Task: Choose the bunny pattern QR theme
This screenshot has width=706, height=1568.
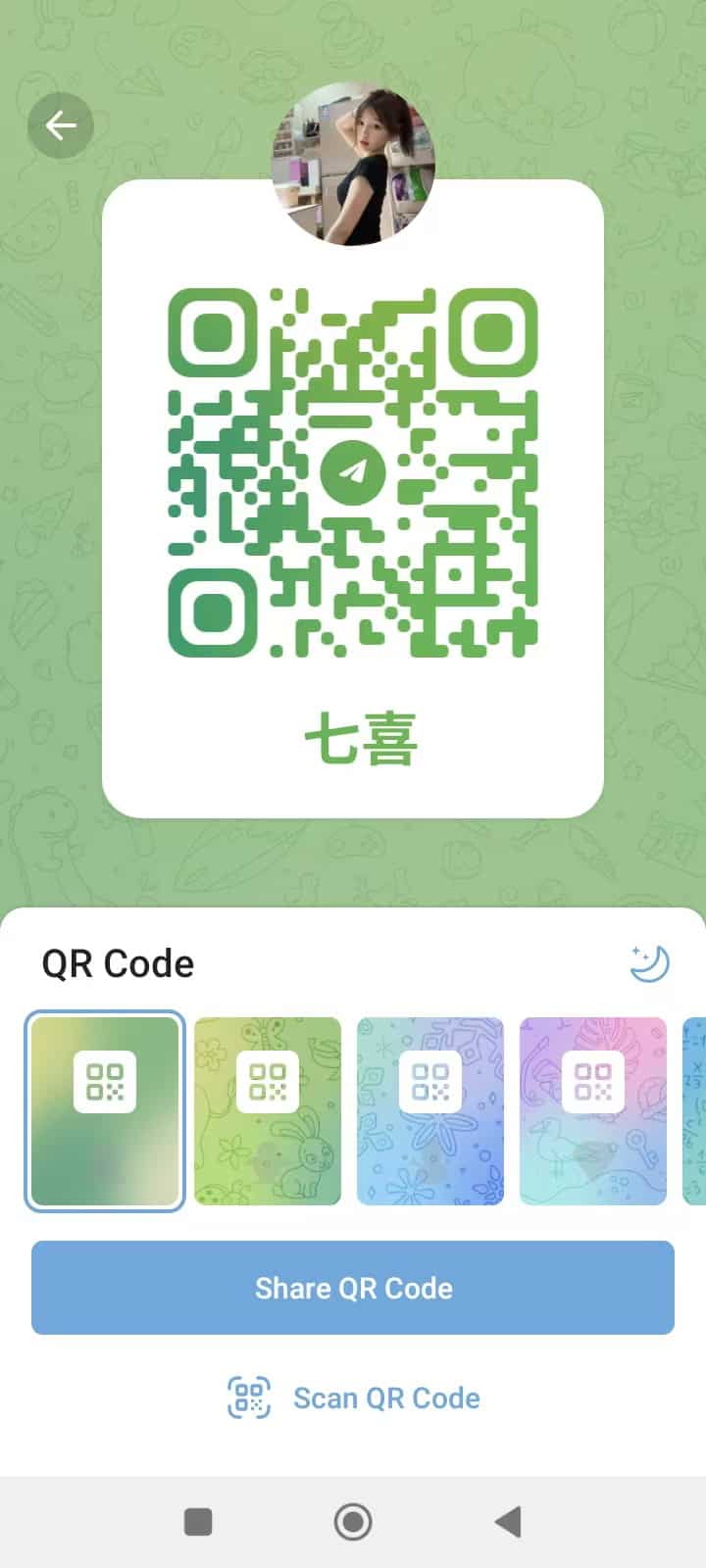Action: pos(268,1111)
